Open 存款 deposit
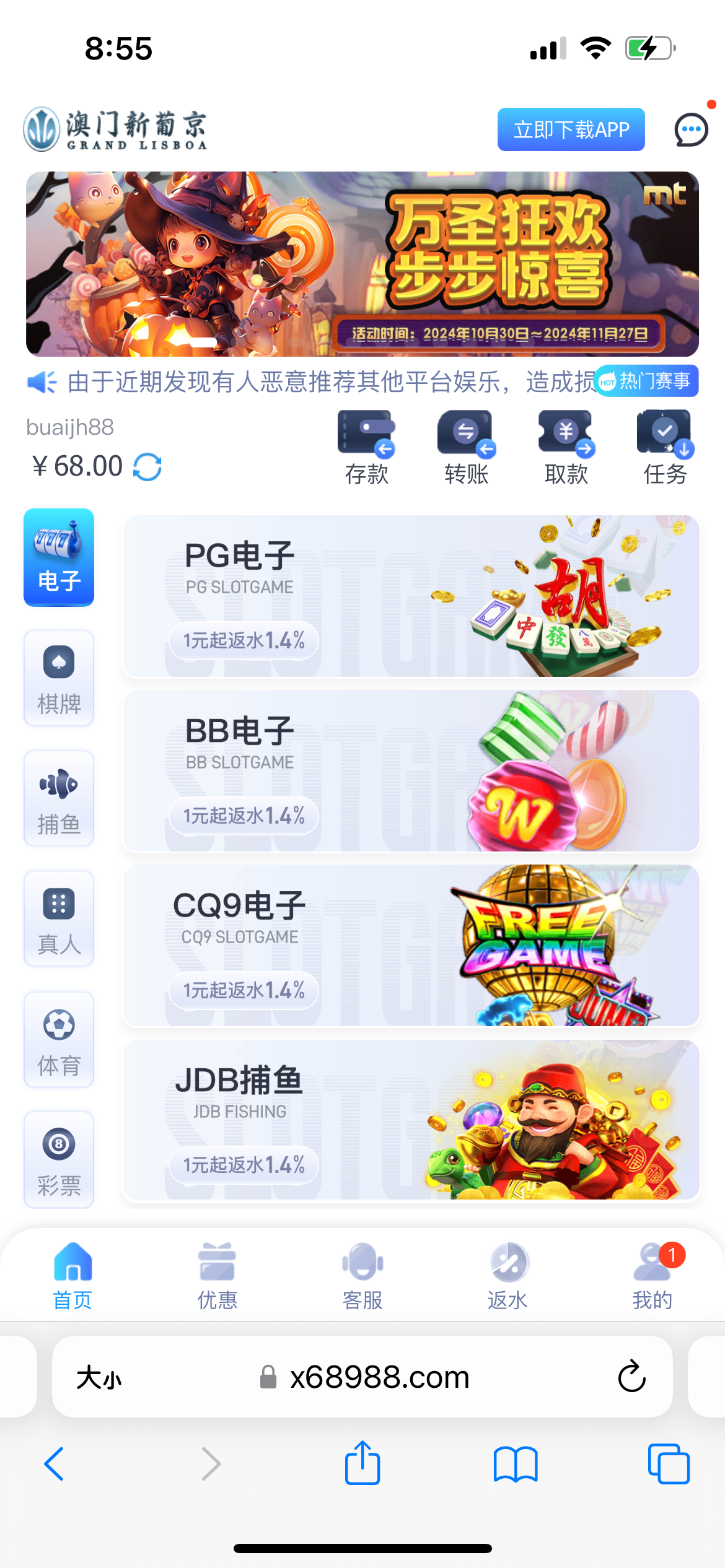 tap(367, 447)
